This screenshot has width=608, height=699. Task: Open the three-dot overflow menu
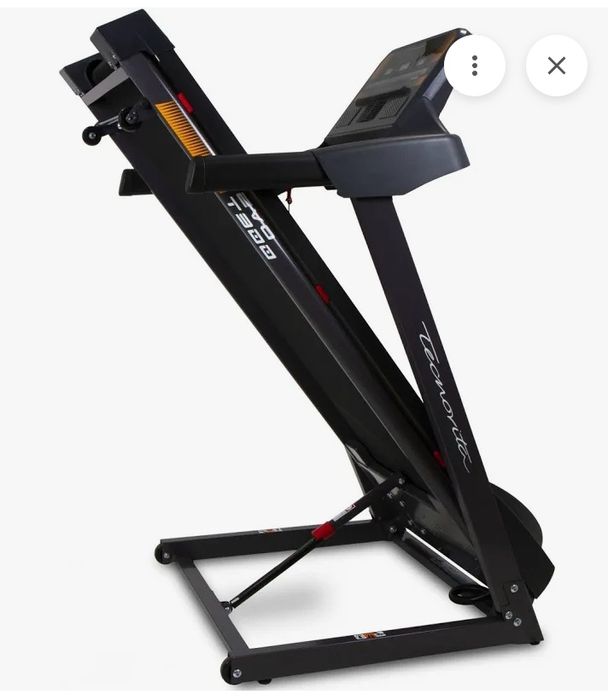click(x=474, y=66)
